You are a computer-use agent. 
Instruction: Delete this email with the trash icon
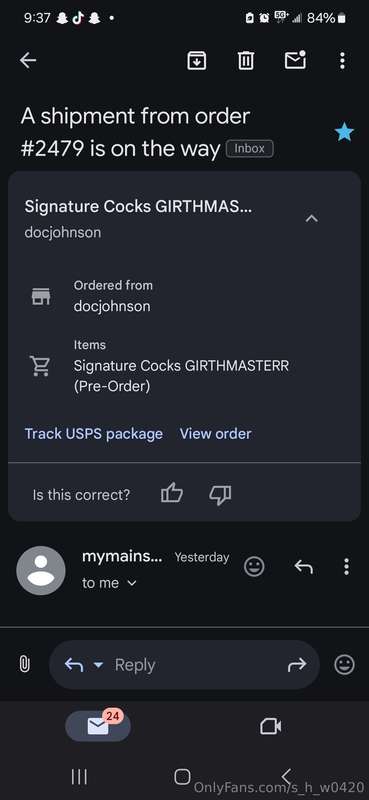point(245,61)
